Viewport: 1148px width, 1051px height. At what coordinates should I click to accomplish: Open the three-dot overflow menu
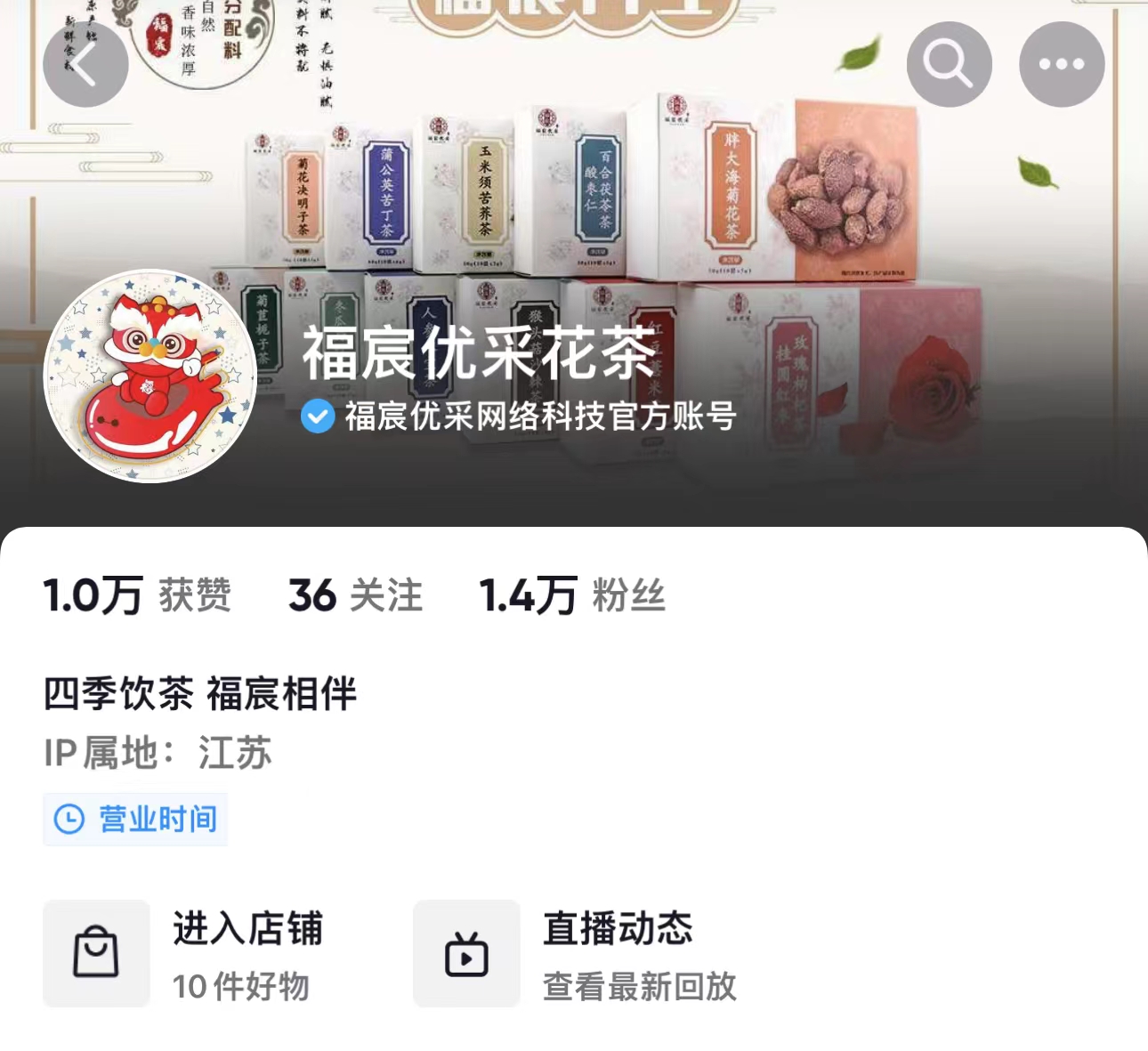1062,65
